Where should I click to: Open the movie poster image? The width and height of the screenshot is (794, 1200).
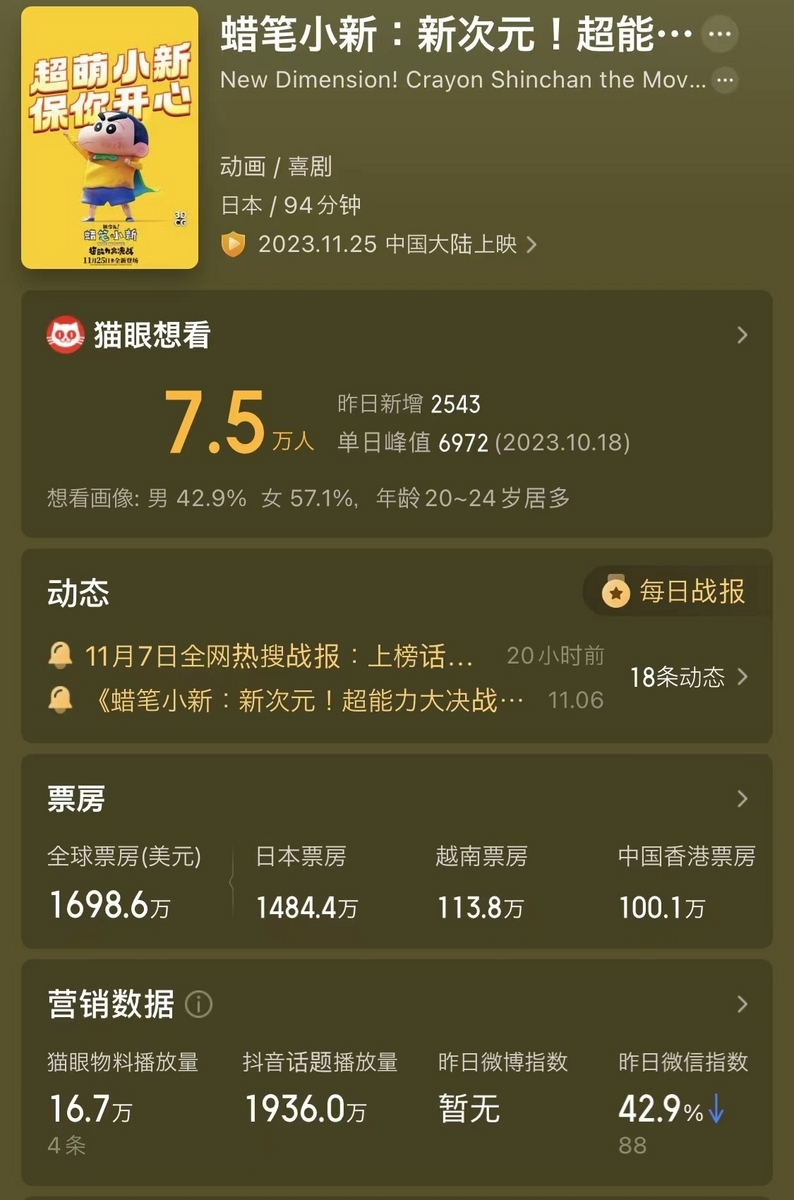[x=110, y=138]
